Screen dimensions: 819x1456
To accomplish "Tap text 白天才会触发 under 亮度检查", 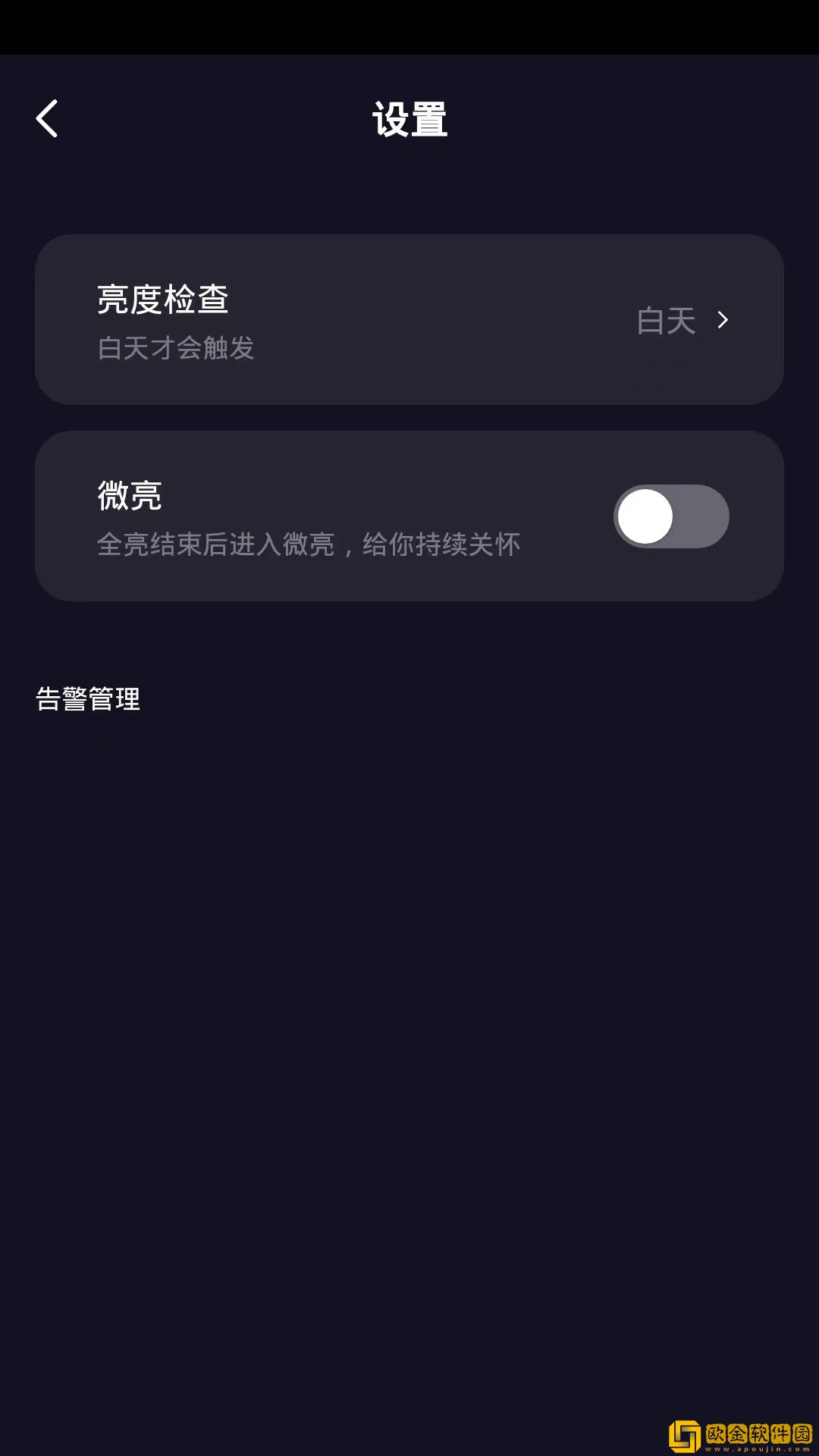I will [x=176, y=350].
